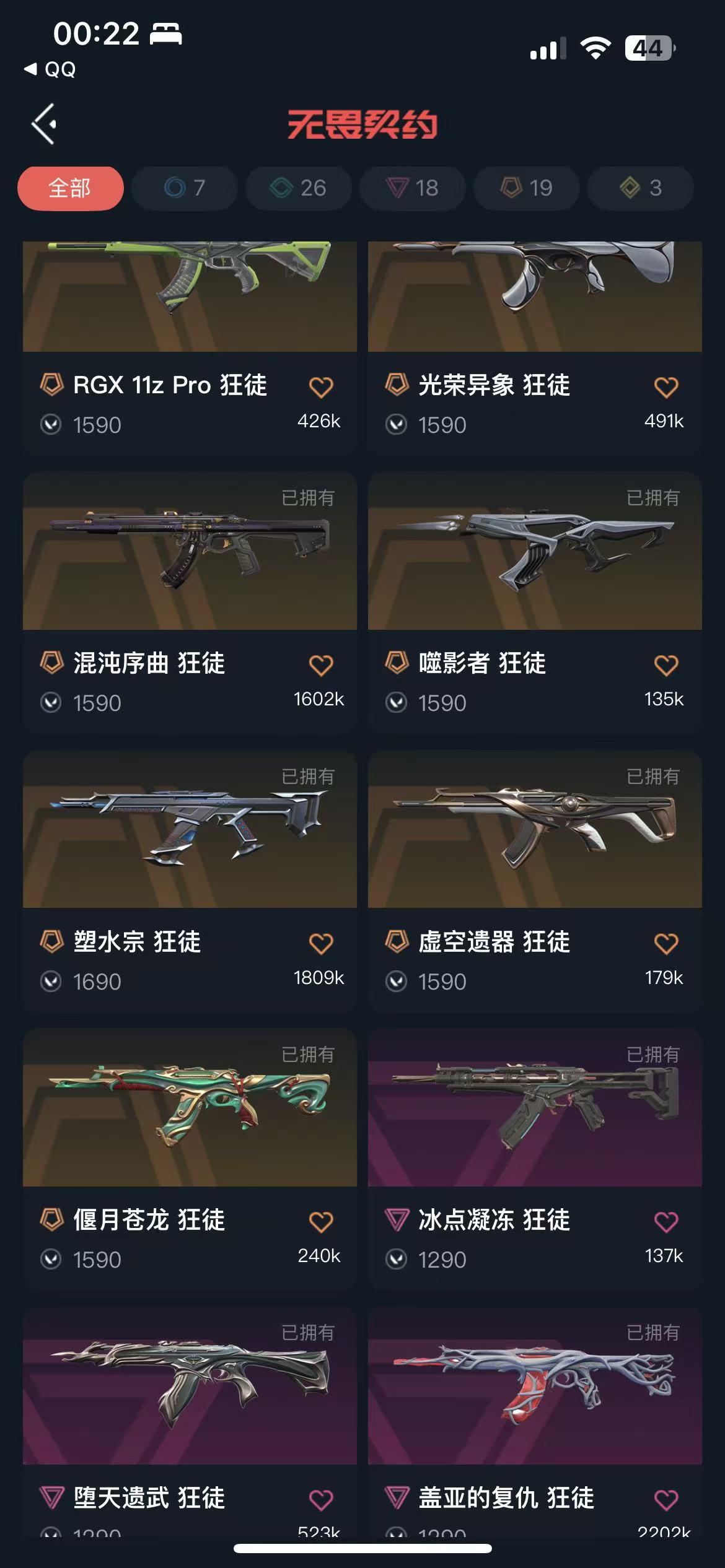Return to QQ via status bar link
The width and height of the screenshot is (725, 1568).
(x=50, y=69)
